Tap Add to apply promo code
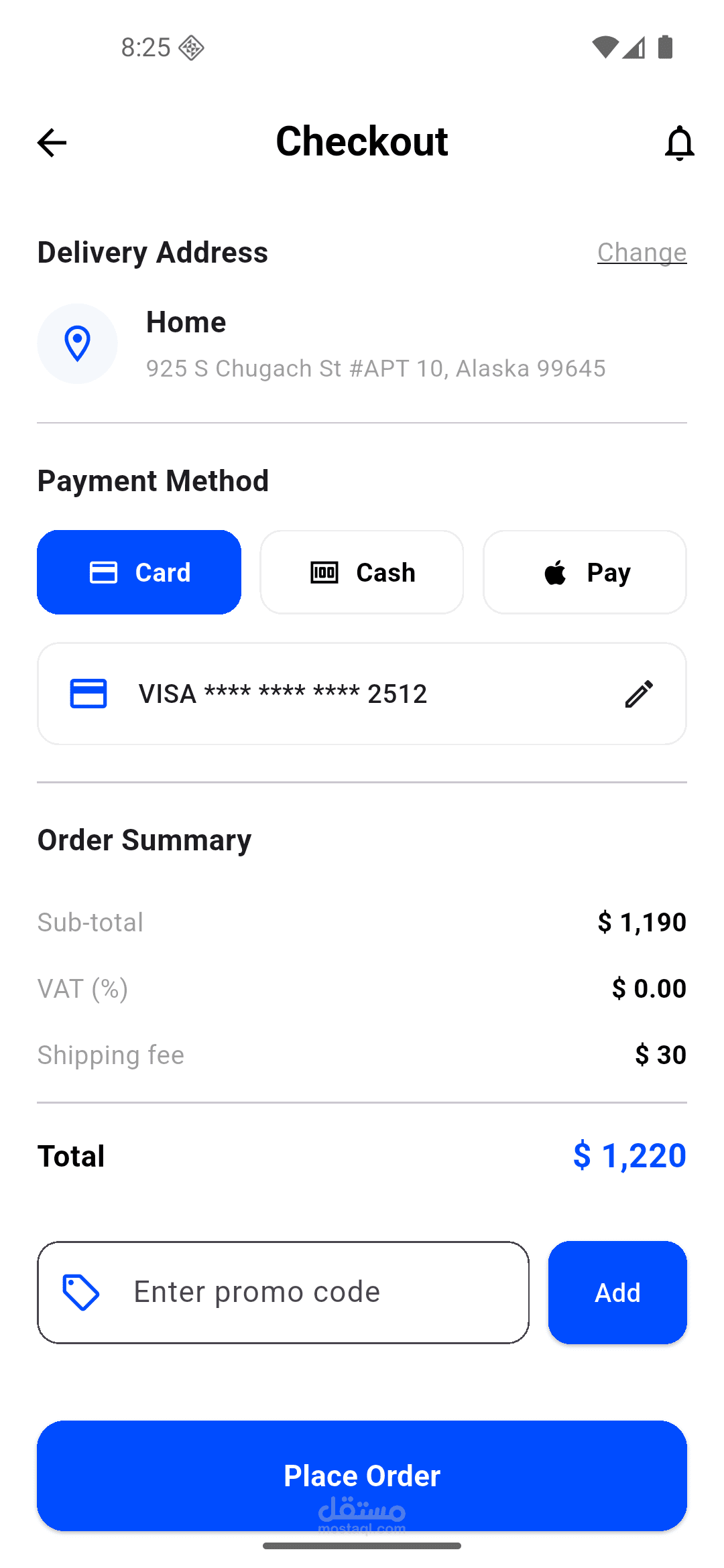Viewport: 724px width, 1568px height. 617,1292
